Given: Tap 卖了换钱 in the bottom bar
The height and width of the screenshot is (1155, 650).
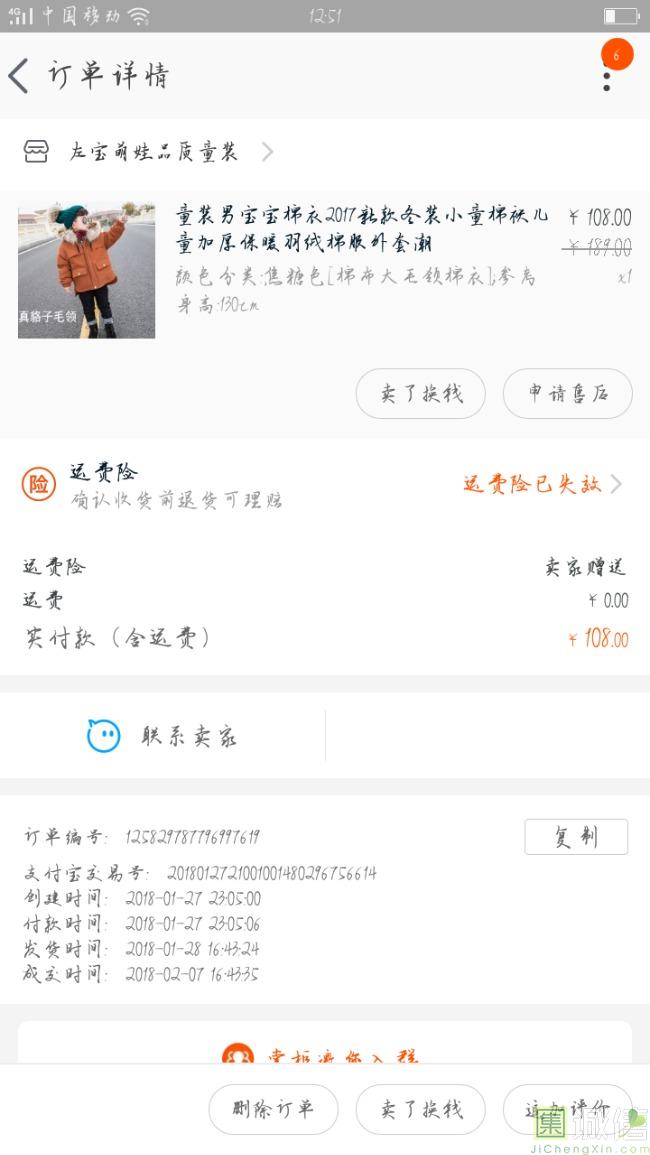Looking at the screenshot, I should click(x=421, y=1109).
